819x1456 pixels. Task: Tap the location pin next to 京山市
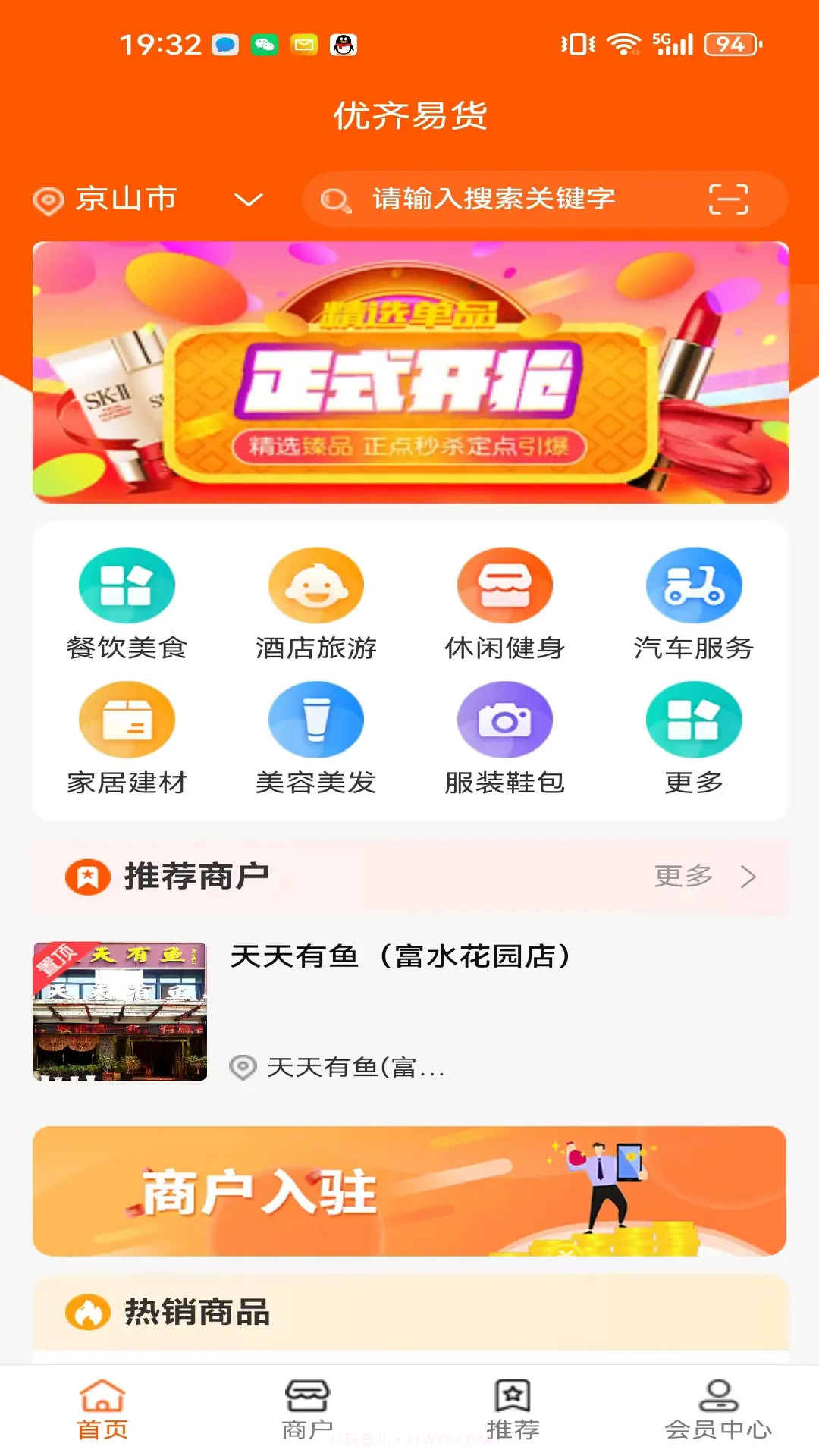click(48, 199)
